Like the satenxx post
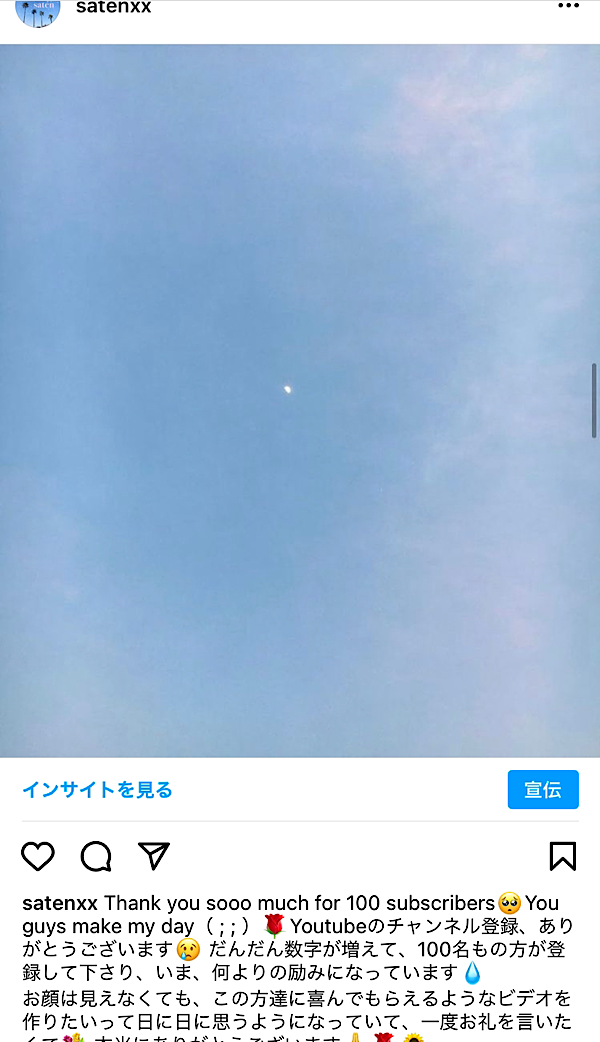600x1042 pixels. coord(38,856)
